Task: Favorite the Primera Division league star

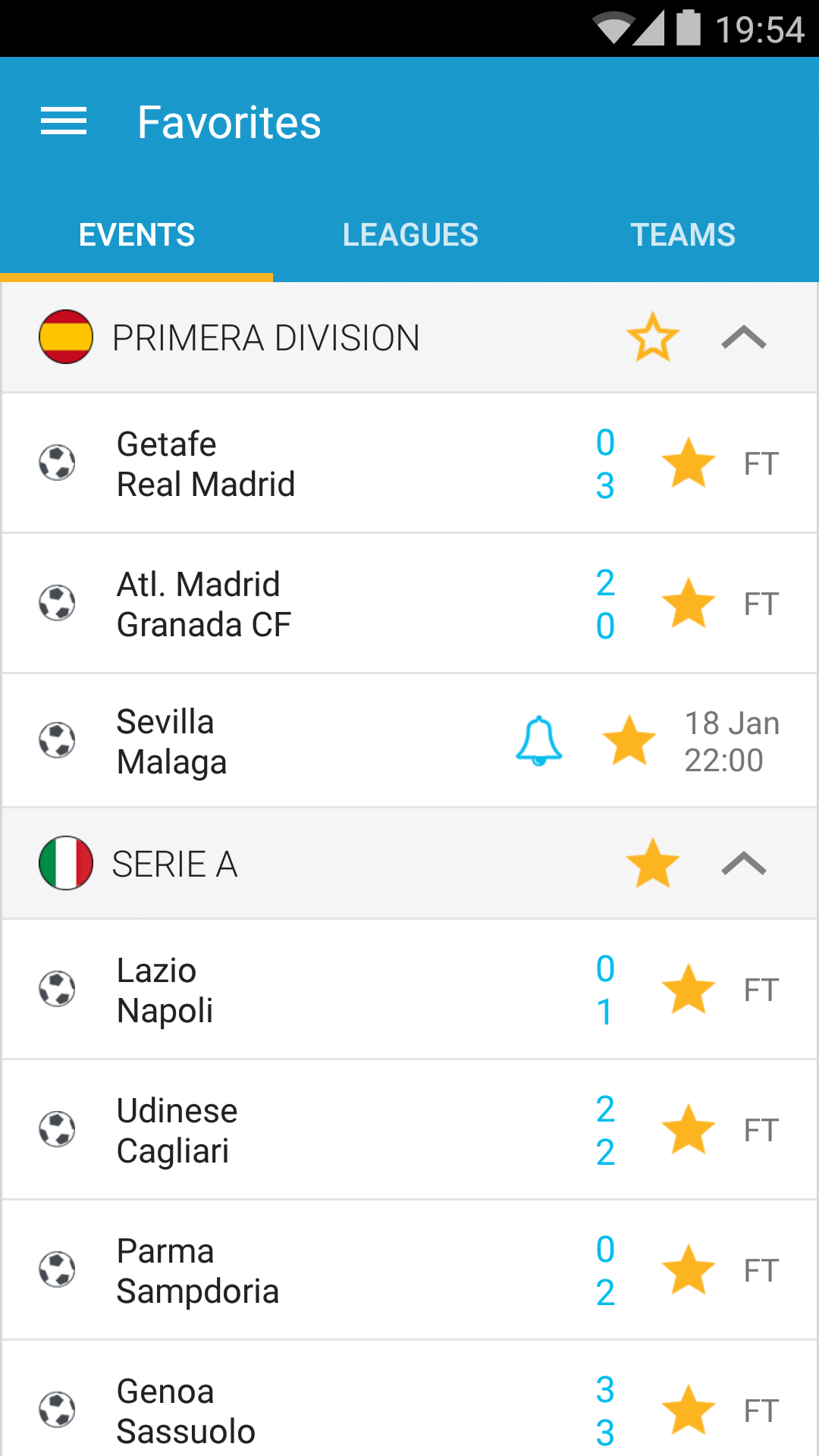Action: (652, 337)
